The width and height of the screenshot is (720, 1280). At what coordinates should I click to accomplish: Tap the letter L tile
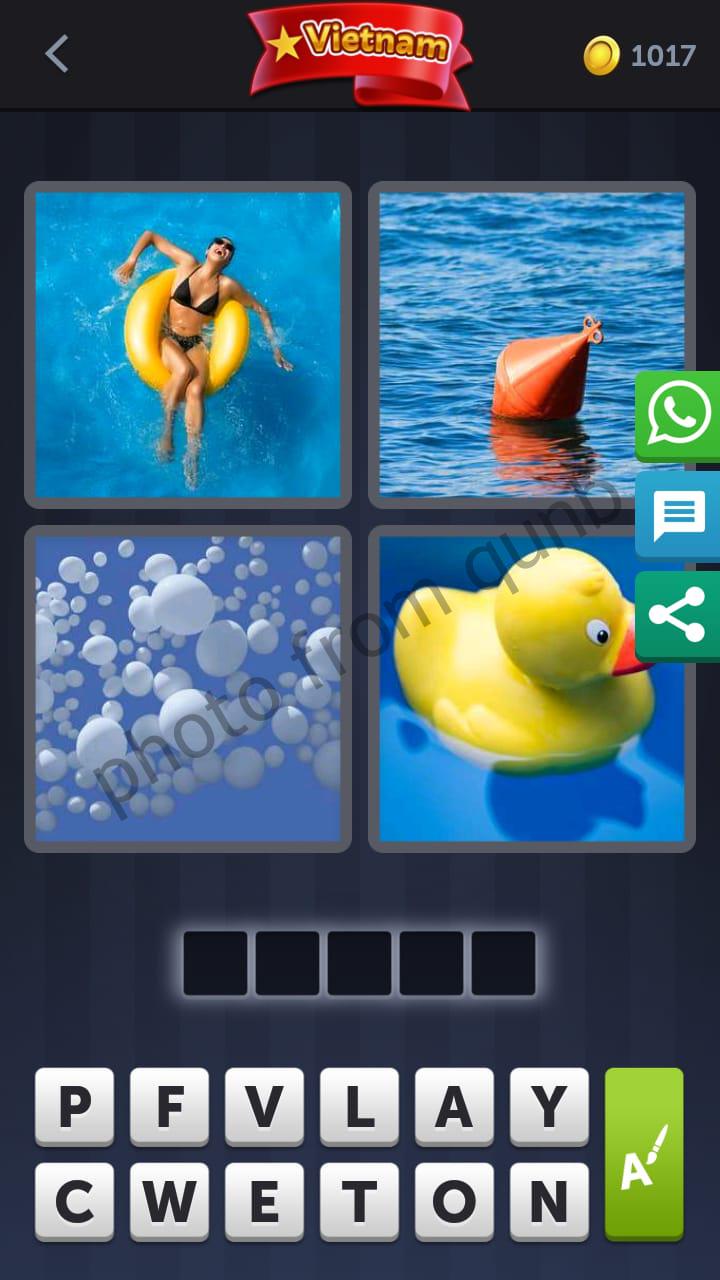click(360, 1107)
